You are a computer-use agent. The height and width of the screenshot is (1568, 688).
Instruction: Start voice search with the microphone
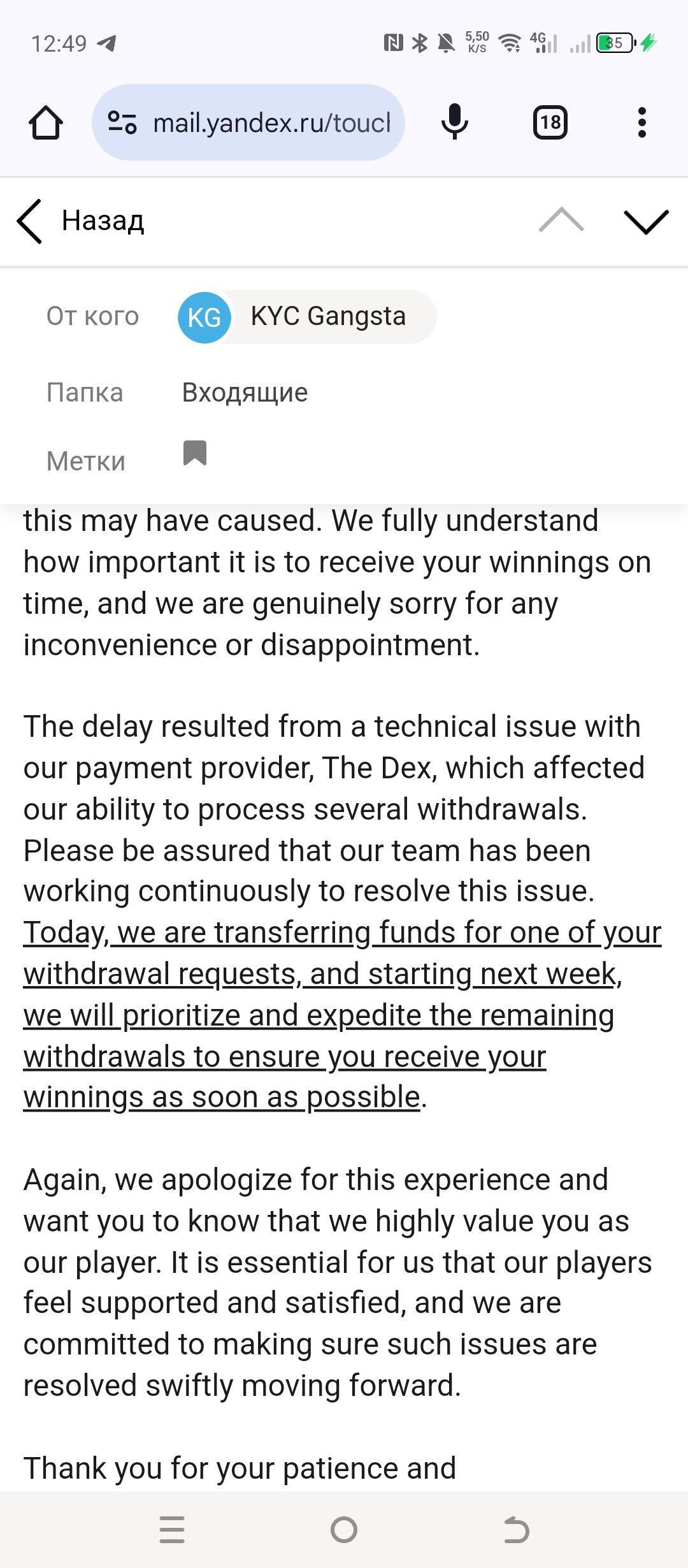tap(454, 122)
